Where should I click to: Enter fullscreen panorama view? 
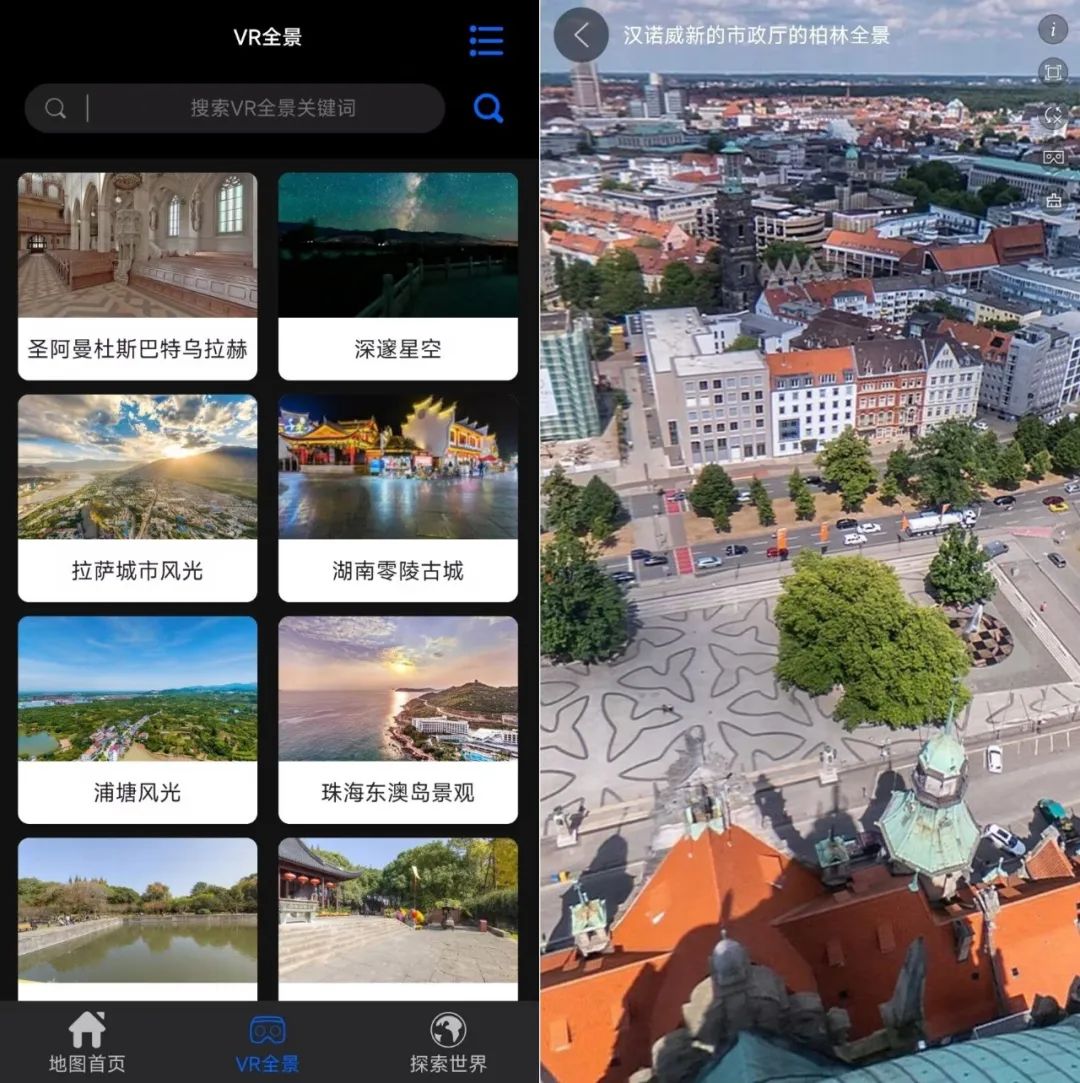click(x=1052, y=72)
